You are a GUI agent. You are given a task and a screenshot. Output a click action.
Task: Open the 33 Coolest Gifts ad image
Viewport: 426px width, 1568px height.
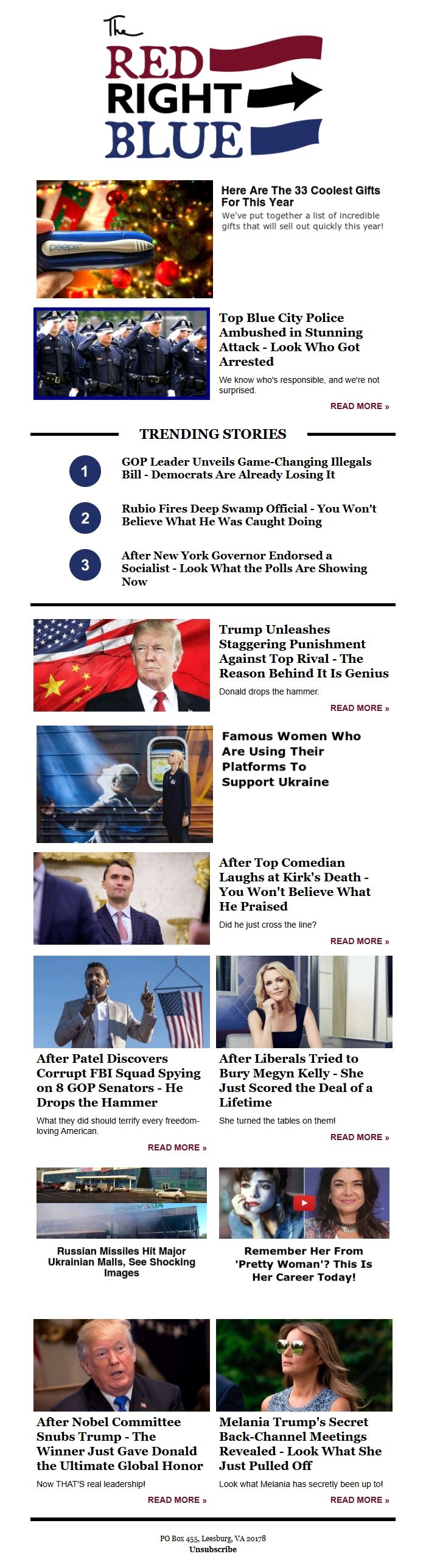point(124,239)
